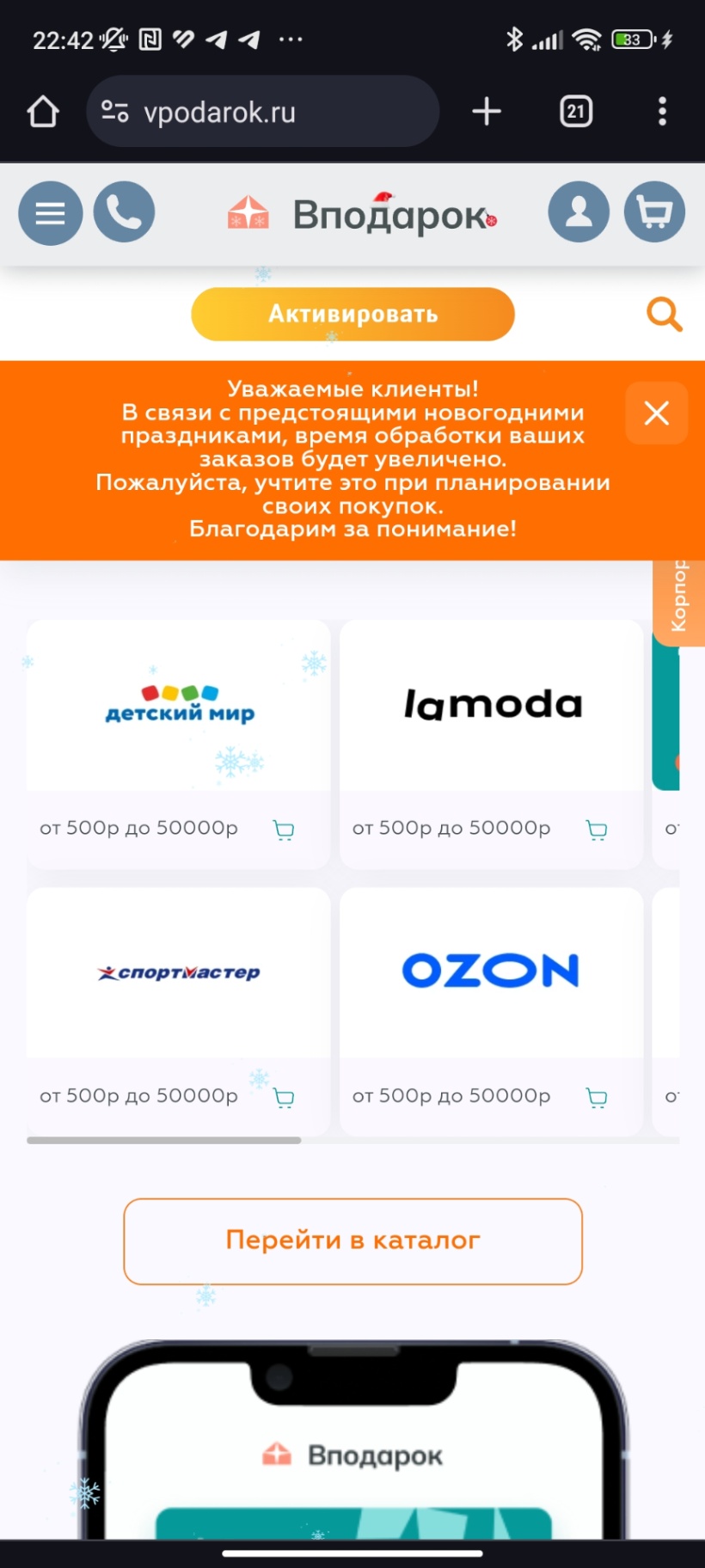Tap the vpodarok.ru address bar
The width and height of the screenshot is (705, 1568).
pos(262,112)
